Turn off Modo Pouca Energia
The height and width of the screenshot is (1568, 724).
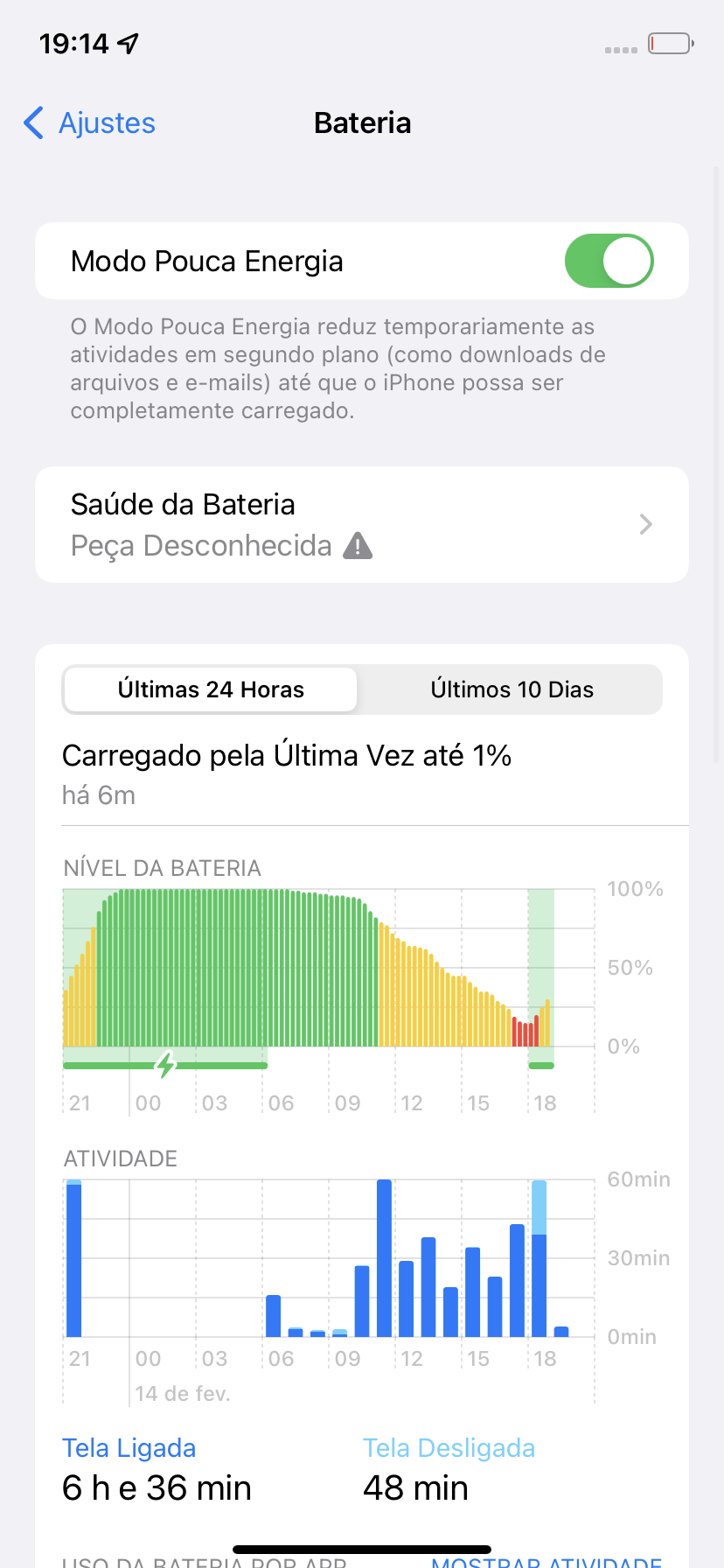pyautogui.click(x=609, y=261)
